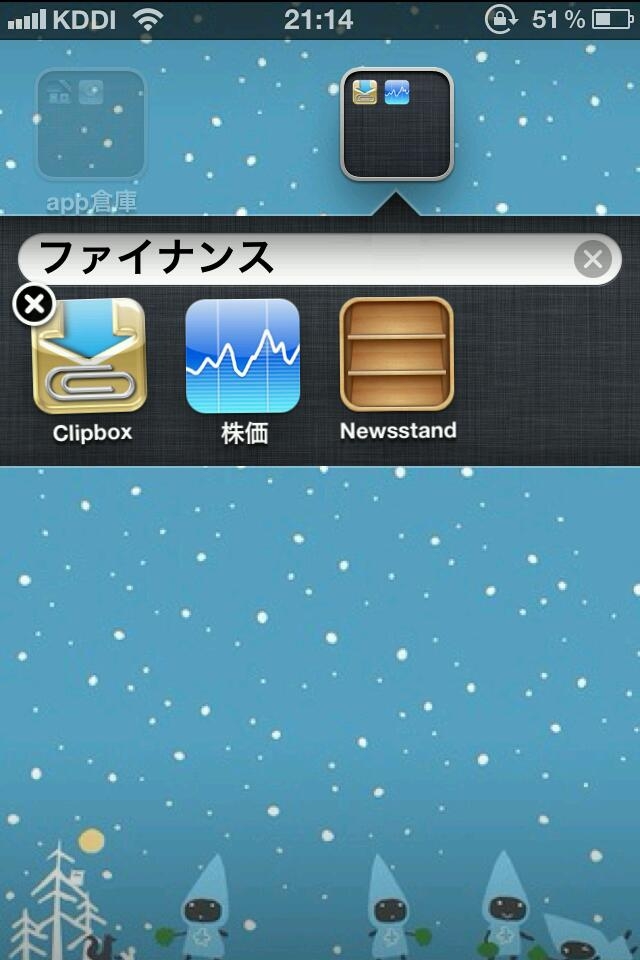Viewport: 640px width, 960px height.
Task: Open the Newsstand app
Action: tap(397, 354)
